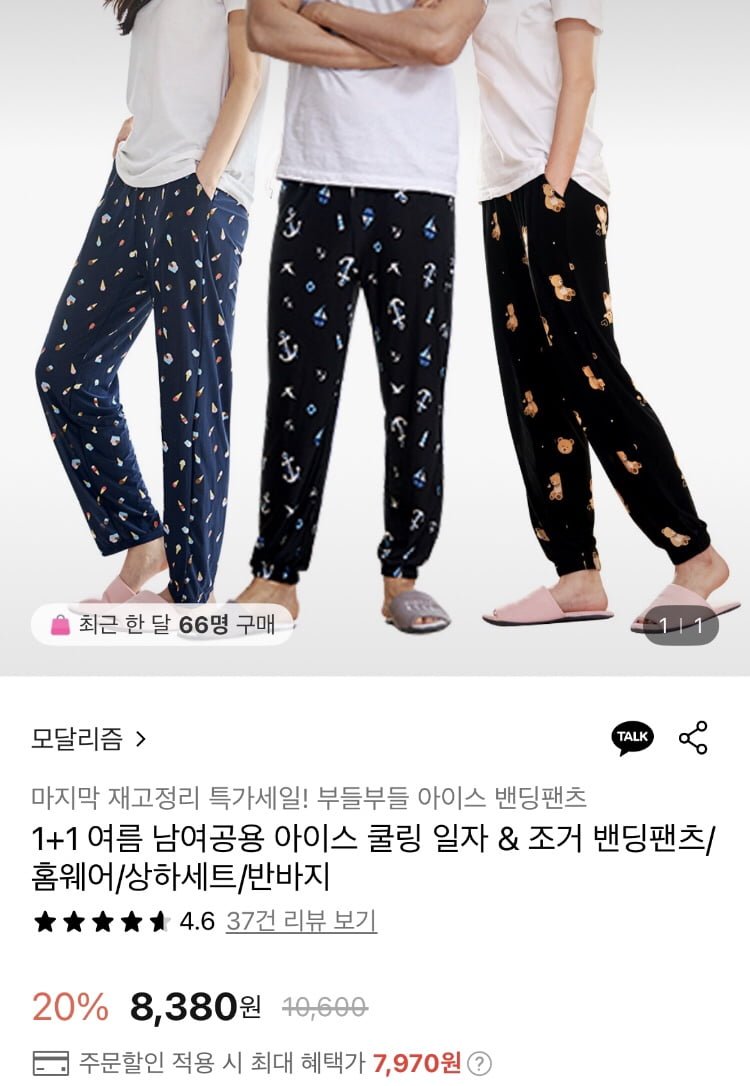Viewport: 750px width, 1086px height.
Task: Open the share options icon
Action: [x=693, y=738]
